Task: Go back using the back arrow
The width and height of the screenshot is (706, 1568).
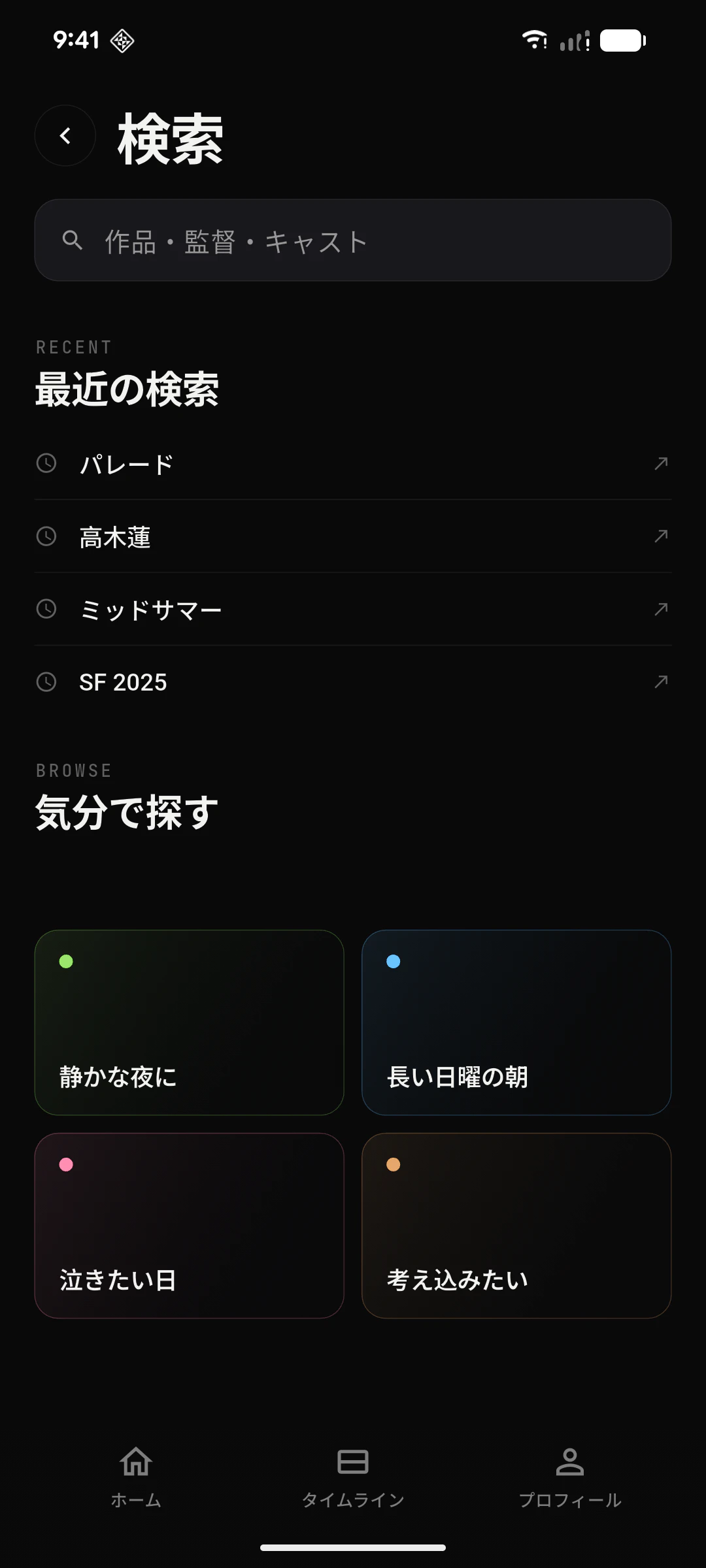Action: click(65, 136)
